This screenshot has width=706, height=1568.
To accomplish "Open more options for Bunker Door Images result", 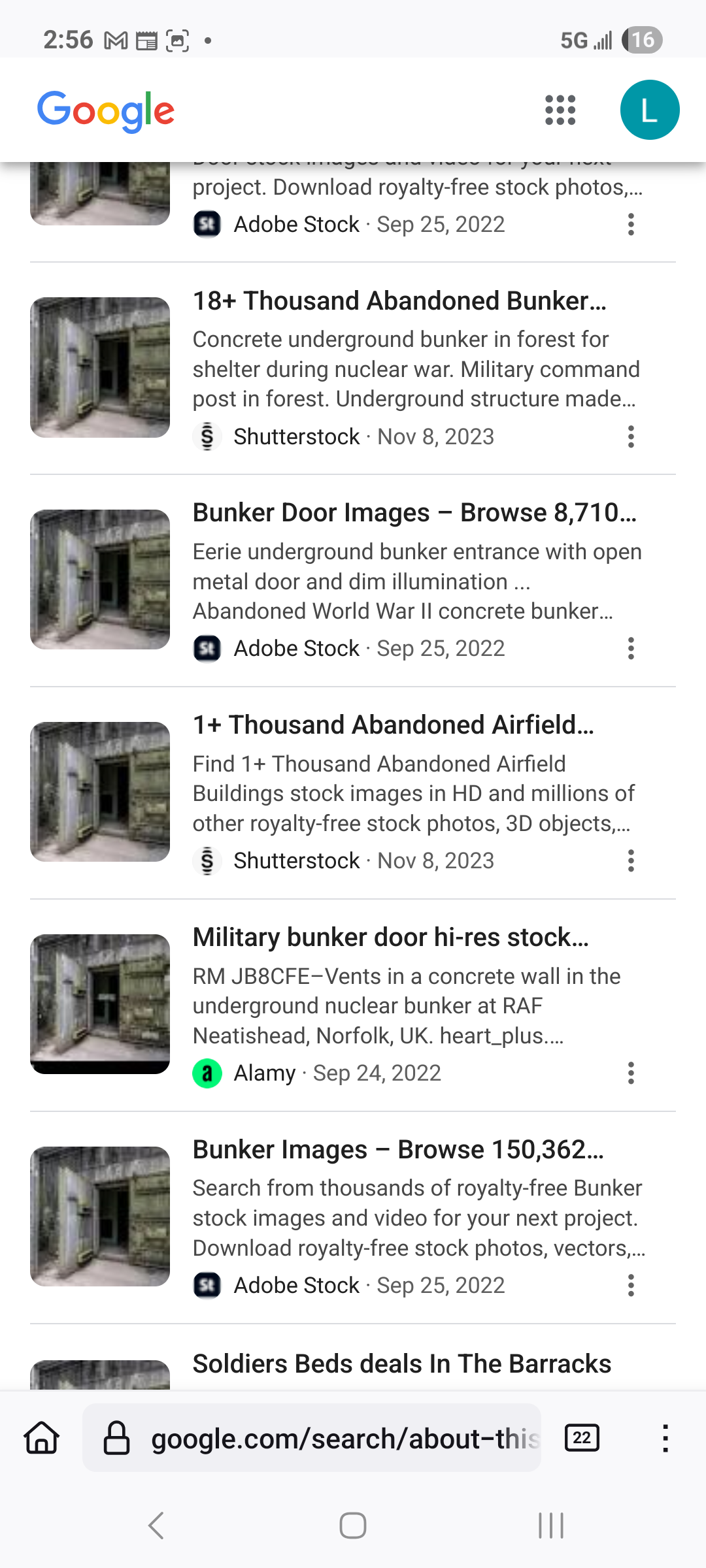I will (x=631, y=649).
